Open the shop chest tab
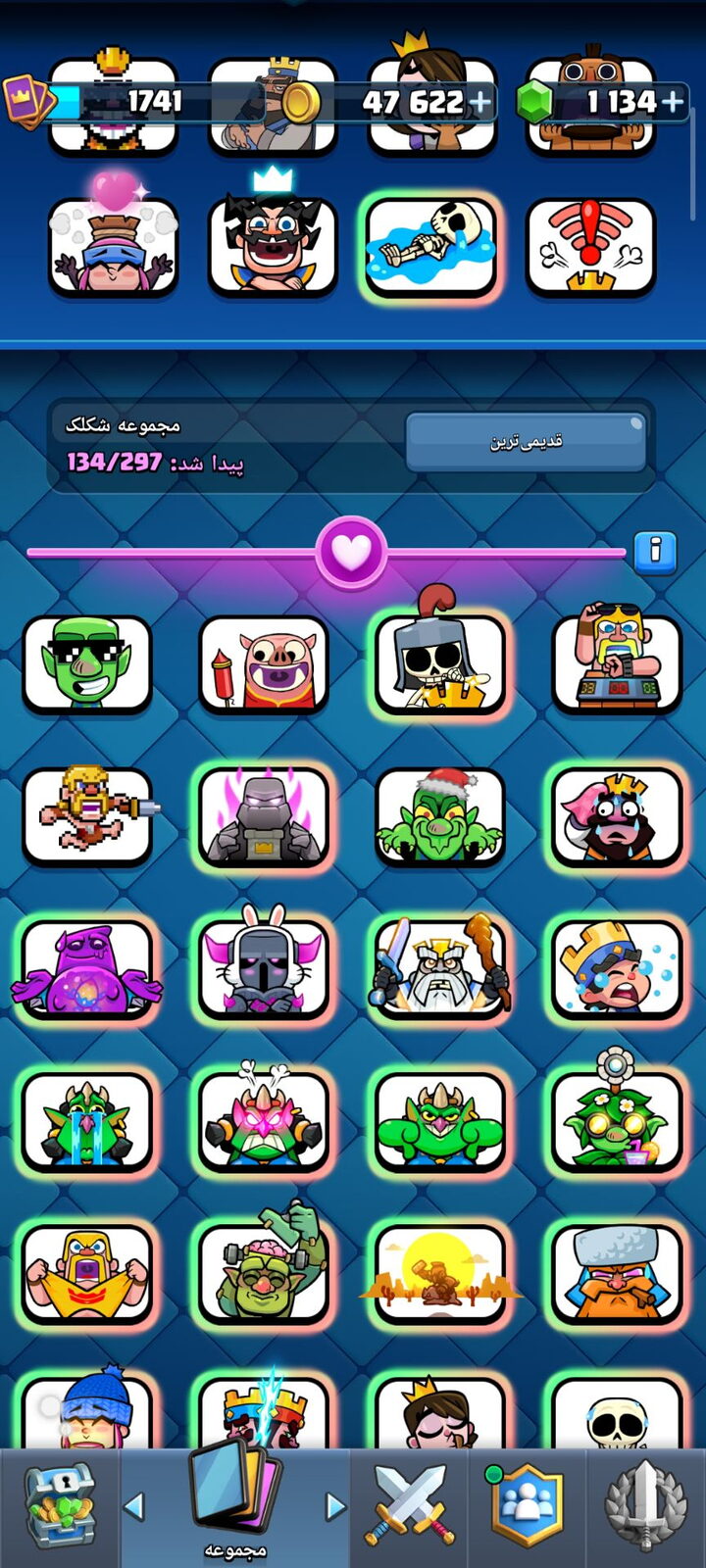 59,1507
